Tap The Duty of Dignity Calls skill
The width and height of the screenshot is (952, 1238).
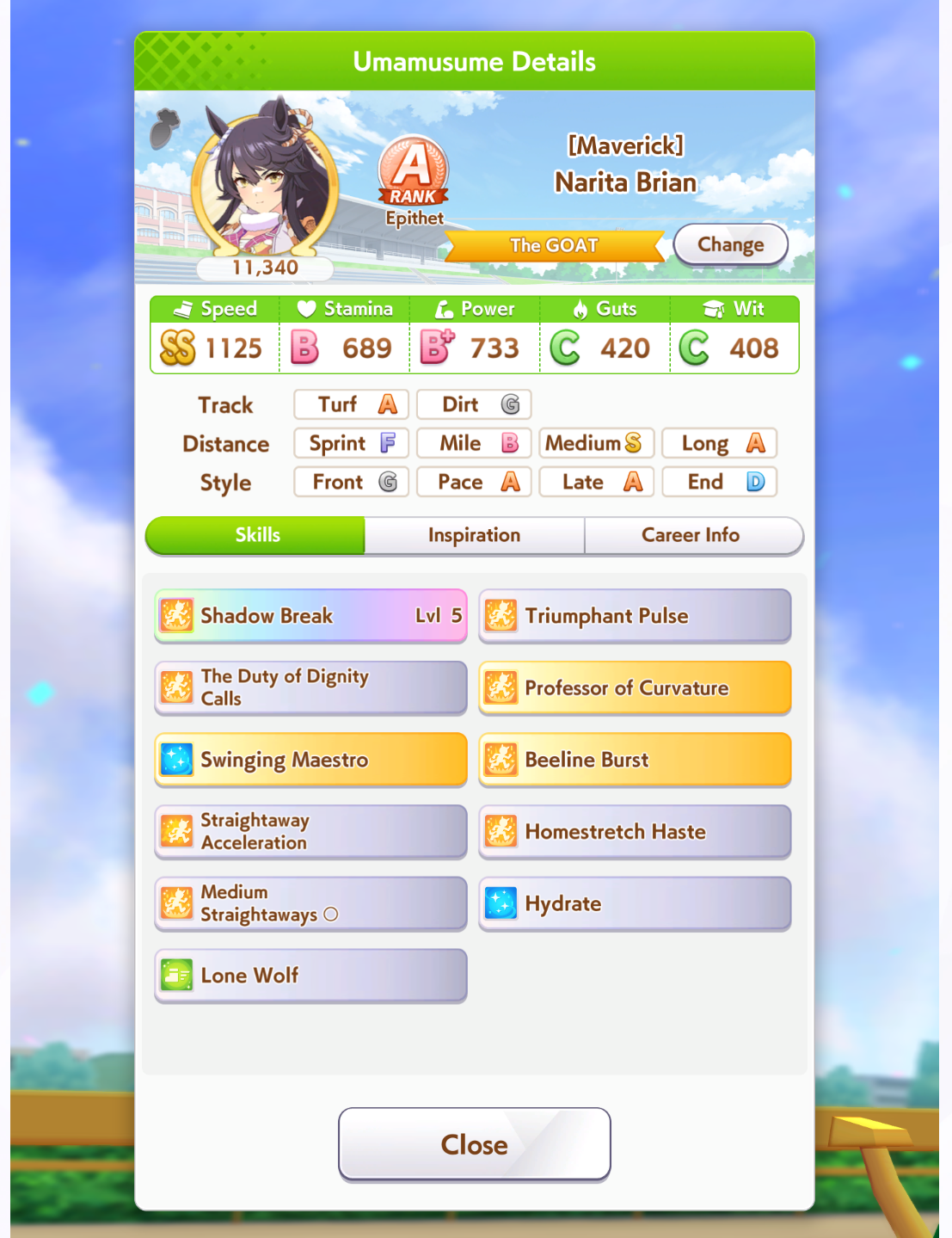pyautogui.click(x=310, y=687)
